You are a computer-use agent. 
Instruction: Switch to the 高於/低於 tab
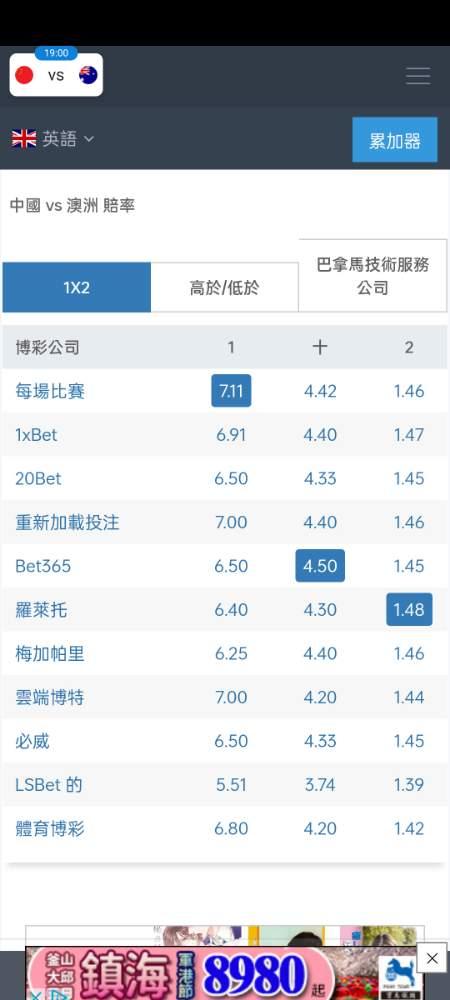click(x=224, y=288)
